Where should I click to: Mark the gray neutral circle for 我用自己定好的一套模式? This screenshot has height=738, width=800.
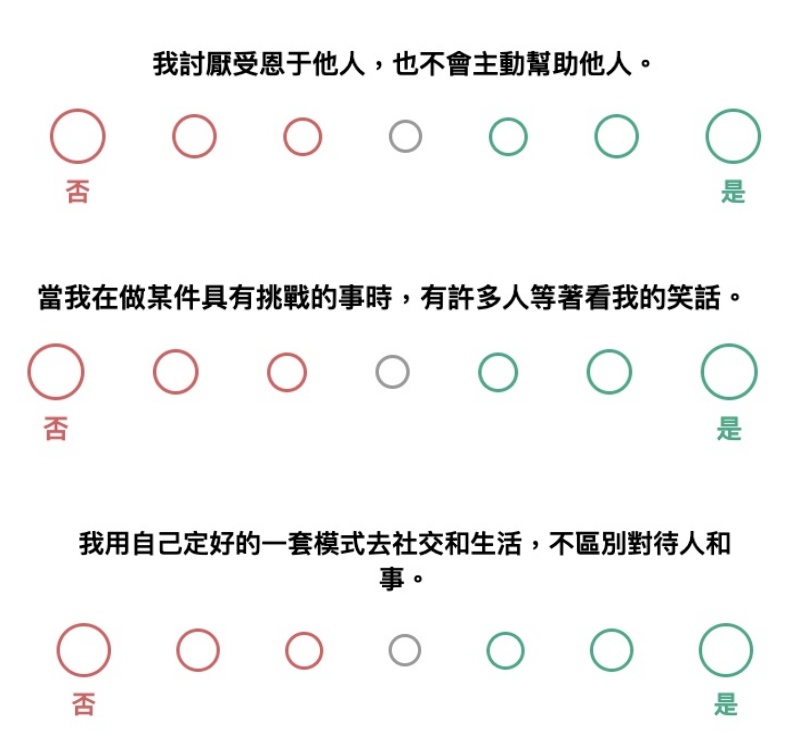pos(405,651)
